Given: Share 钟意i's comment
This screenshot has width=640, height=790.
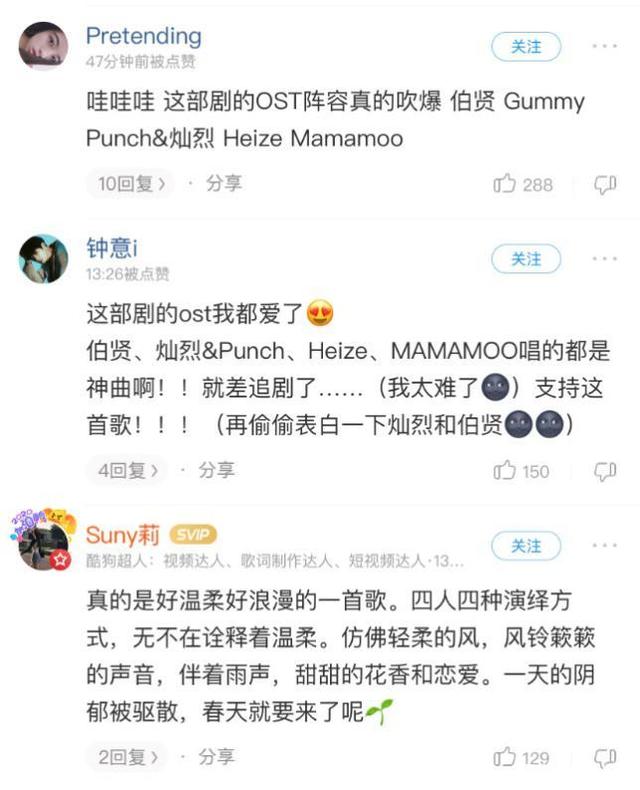Looking at the screenshot, I should pyautogui.click(x=216, y=470).
